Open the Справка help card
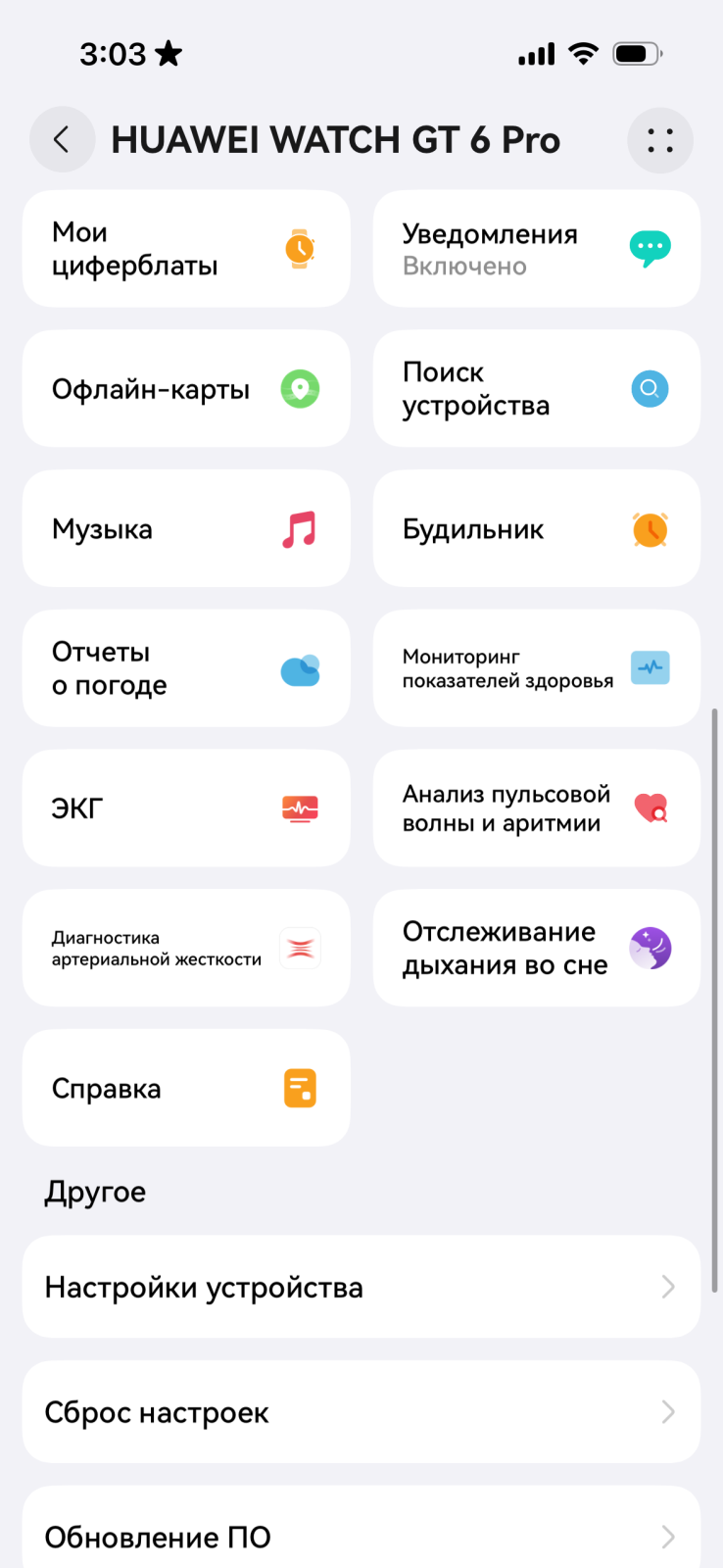The width and height of the screenshot is (723, 1568). click(x=186, y=1088)
